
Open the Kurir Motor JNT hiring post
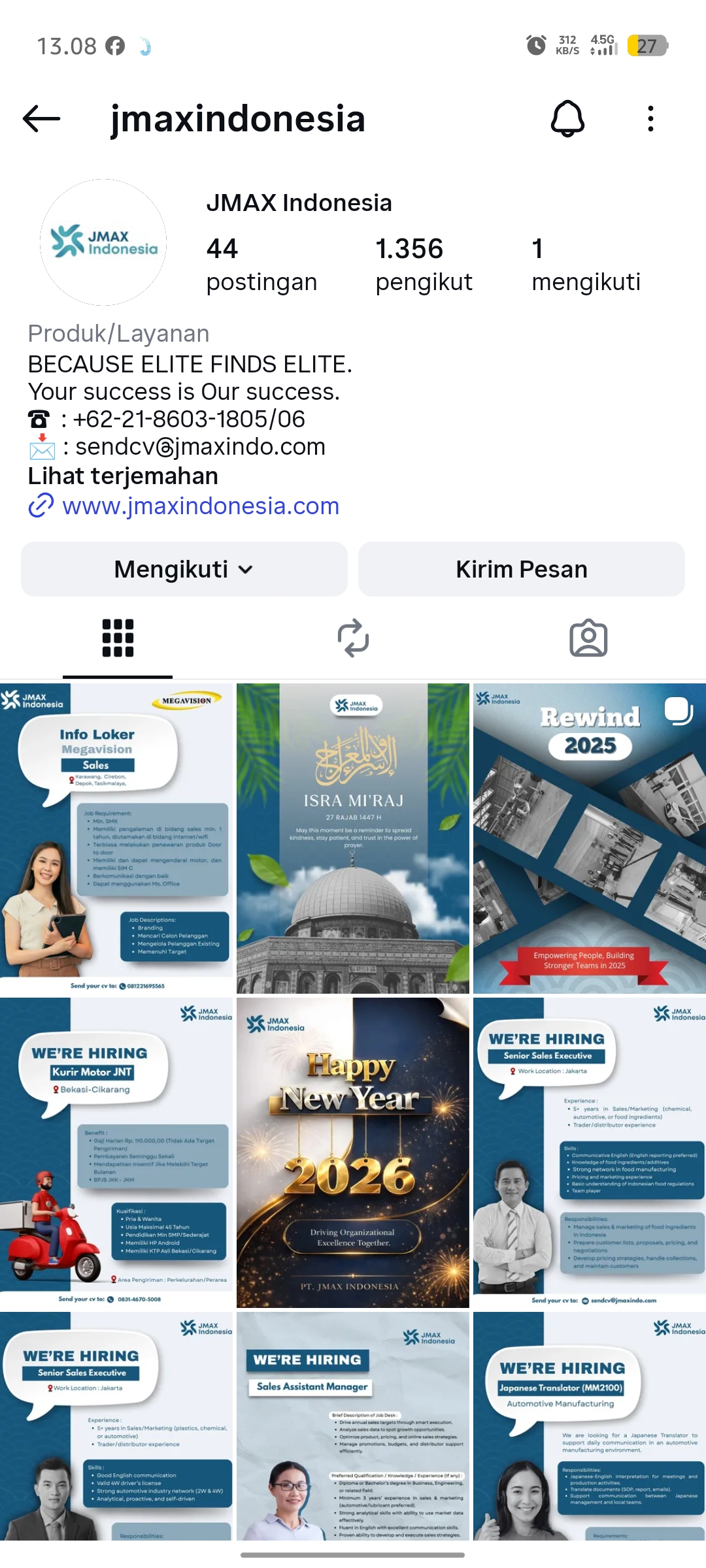click(x=116, y=1152)
